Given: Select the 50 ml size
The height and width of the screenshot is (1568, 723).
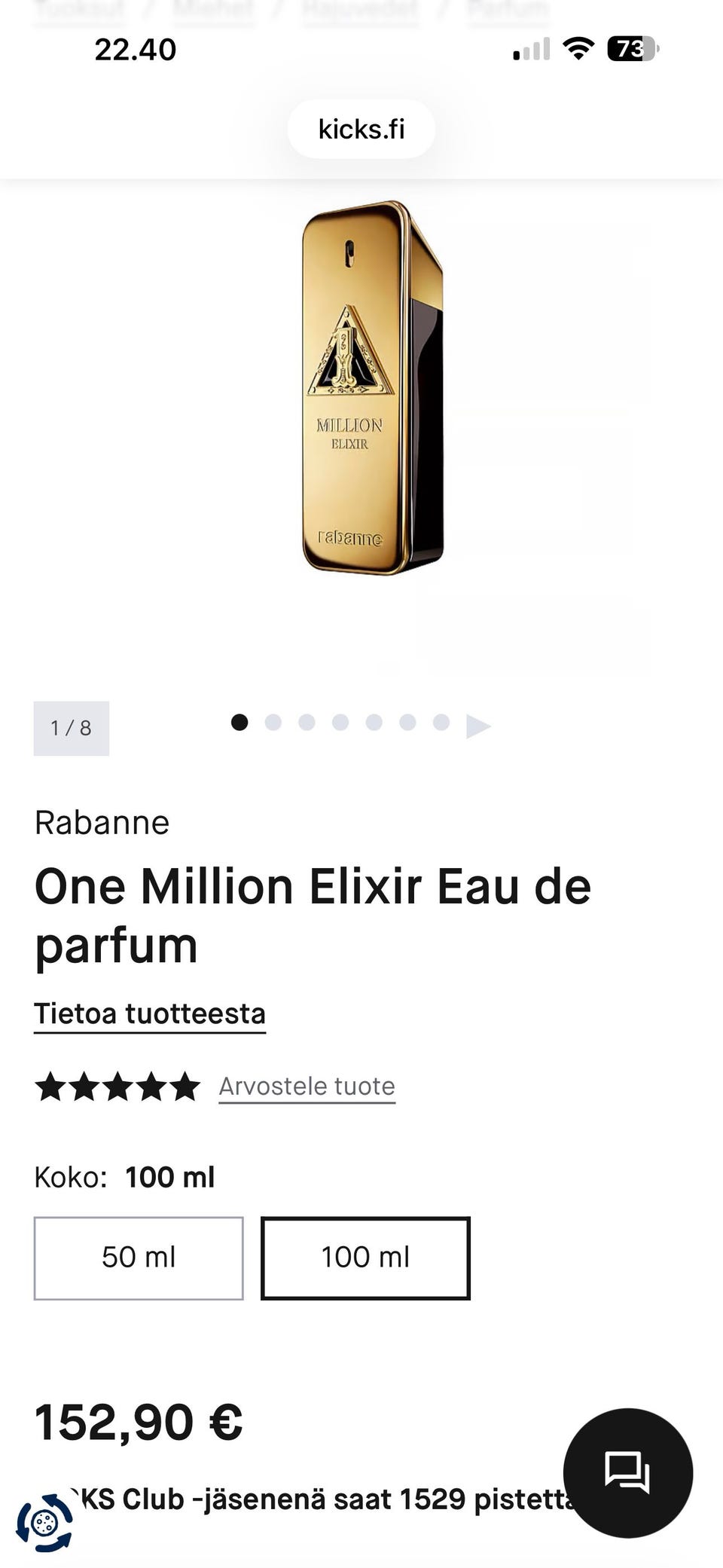Looking at the screenshot, I should [139, 1258].
